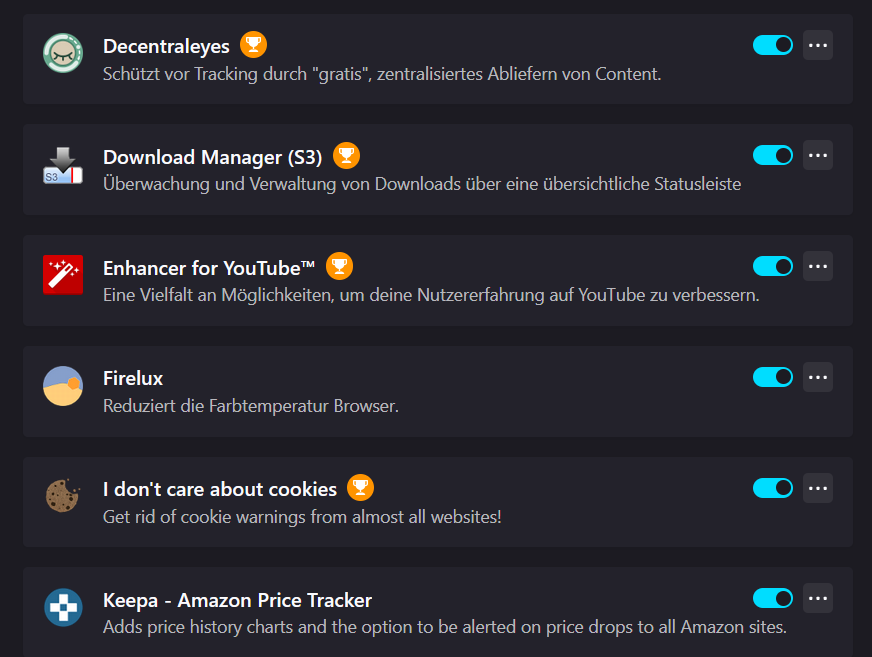Open more options for Keepa
Screen dimensions: 872x657
818,598
